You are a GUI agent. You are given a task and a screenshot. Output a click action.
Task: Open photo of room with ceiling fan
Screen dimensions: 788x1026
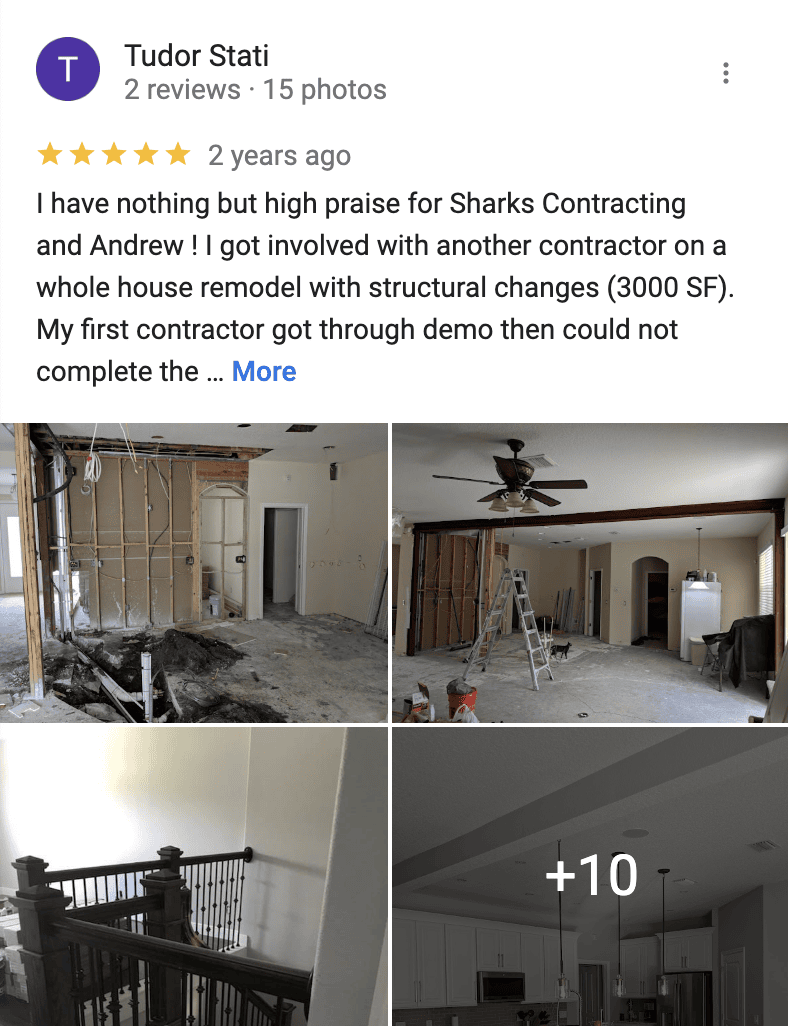click(x=590, y=572)
